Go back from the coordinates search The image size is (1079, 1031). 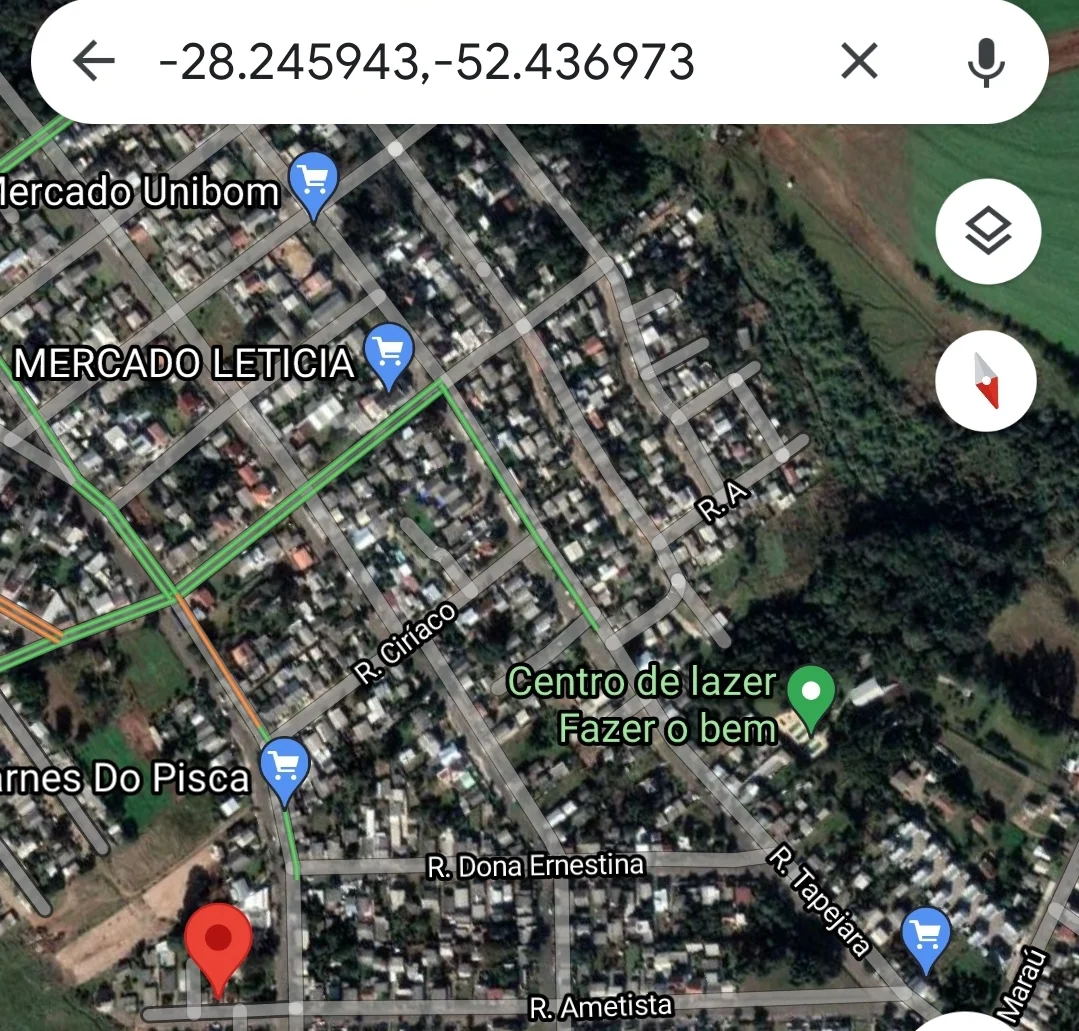pyautogui.click(x=94, y=62)
